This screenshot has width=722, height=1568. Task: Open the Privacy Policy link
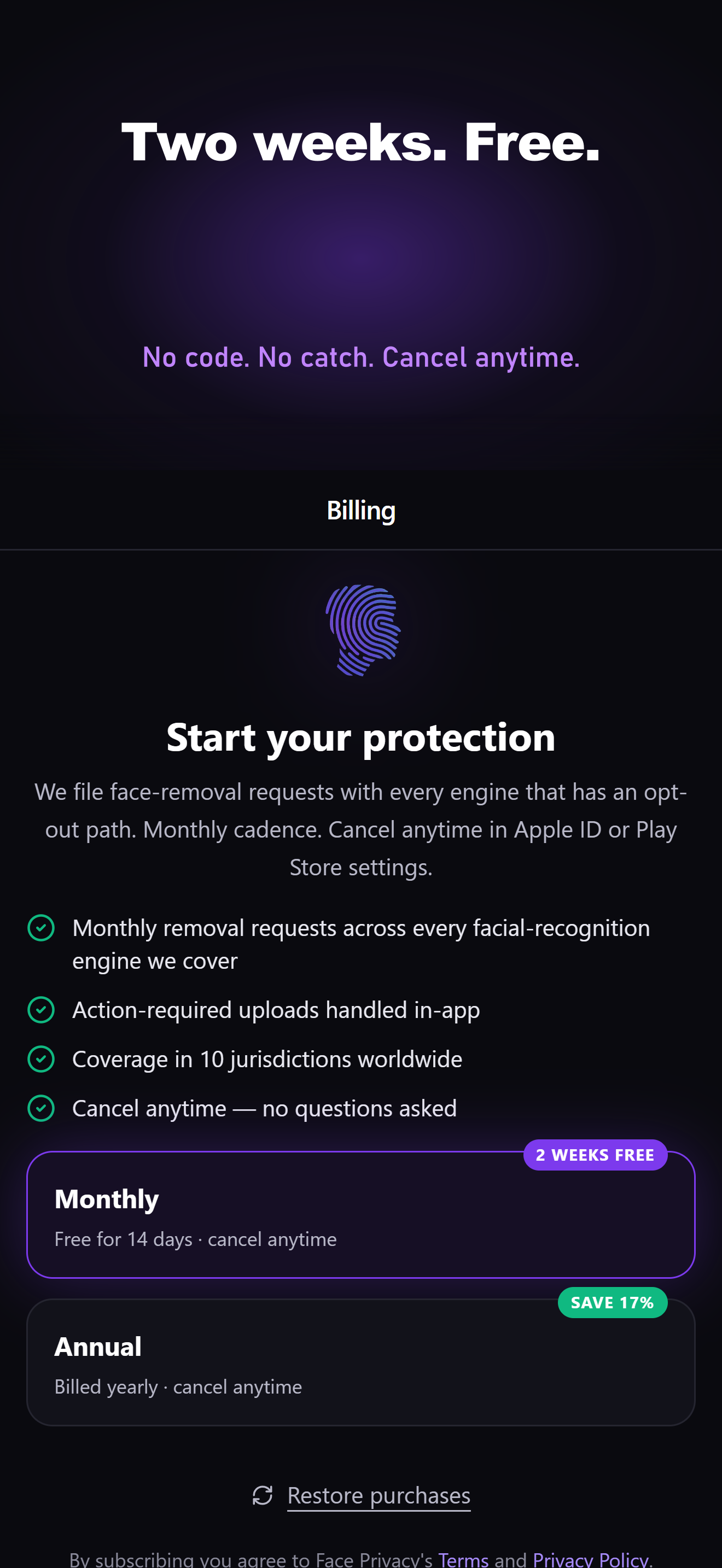point(591,1559)
